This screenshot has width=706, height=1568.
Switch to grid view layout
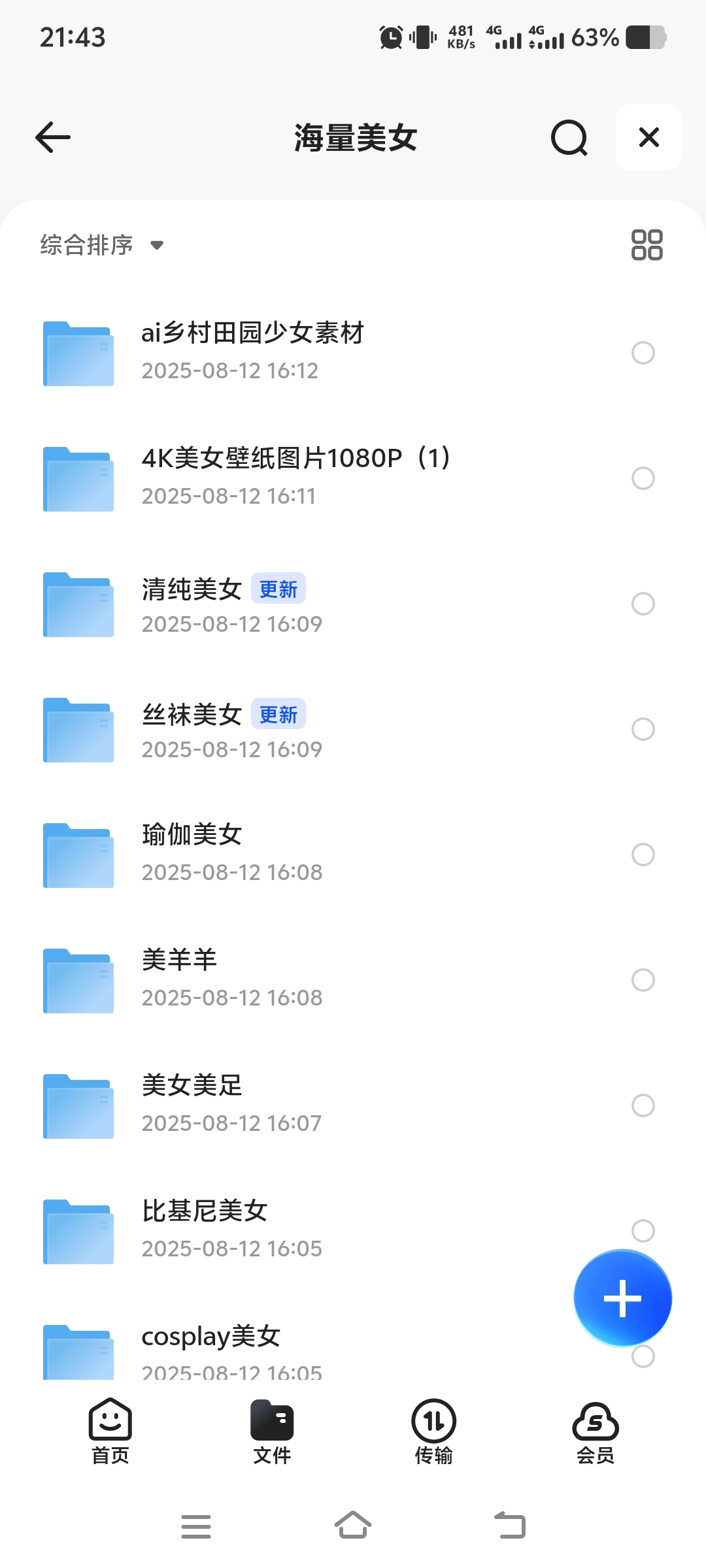tap(647, 245)
